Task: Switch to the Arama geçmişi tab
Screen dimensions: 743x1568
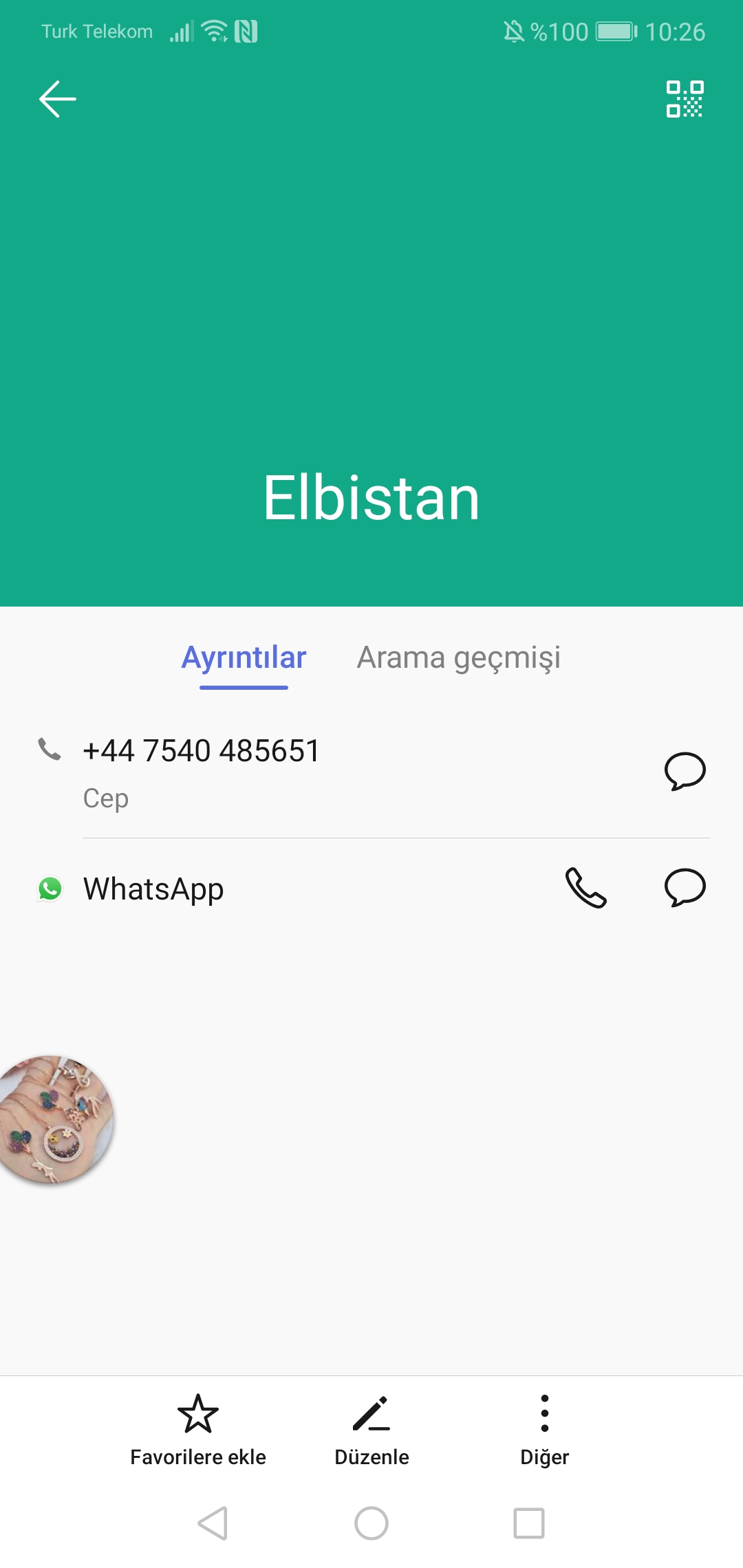Action: pyautogui.click(x=458, y=658)
